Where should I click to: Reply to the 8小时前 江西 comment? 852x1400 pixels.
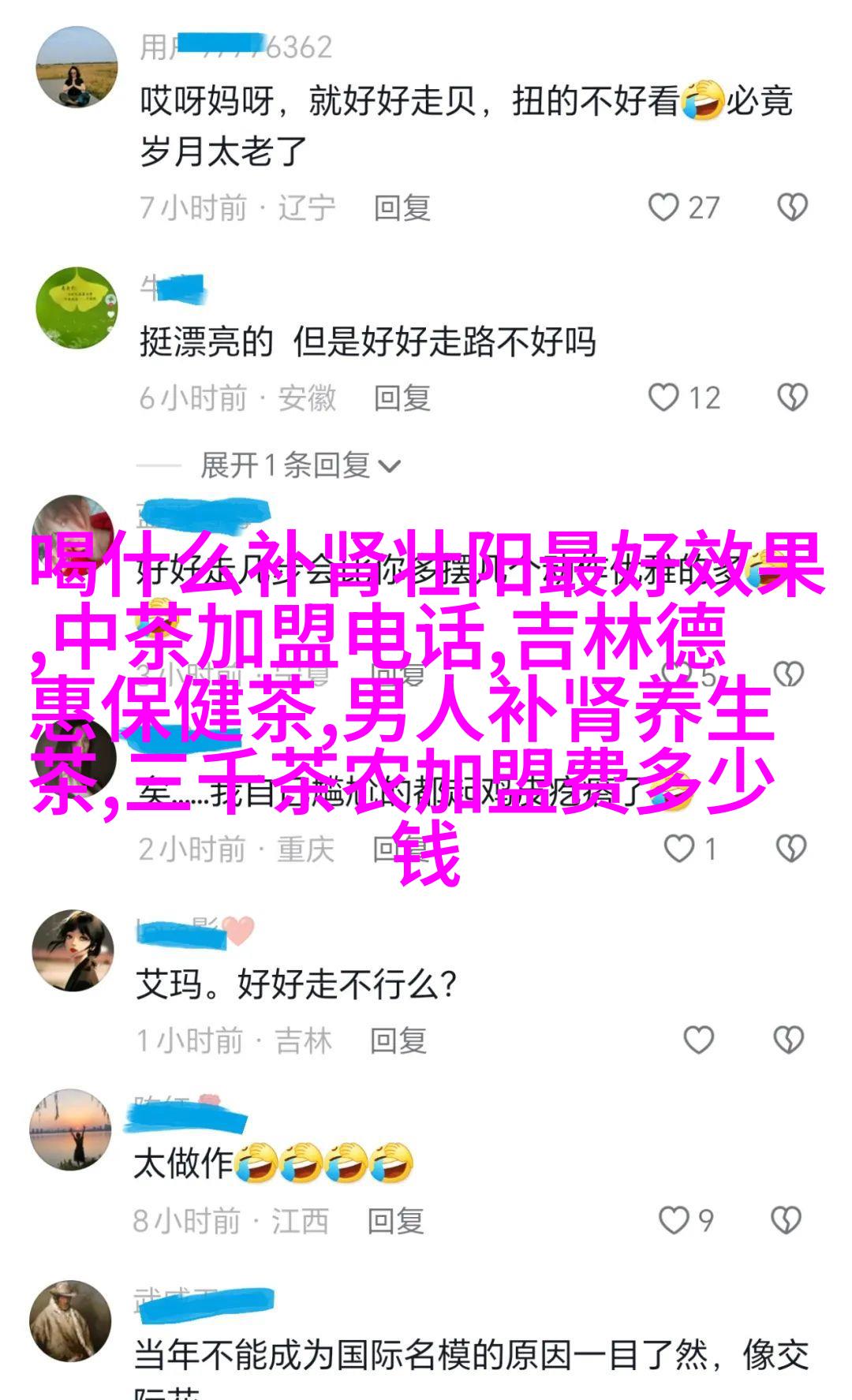click(395, 1221)
